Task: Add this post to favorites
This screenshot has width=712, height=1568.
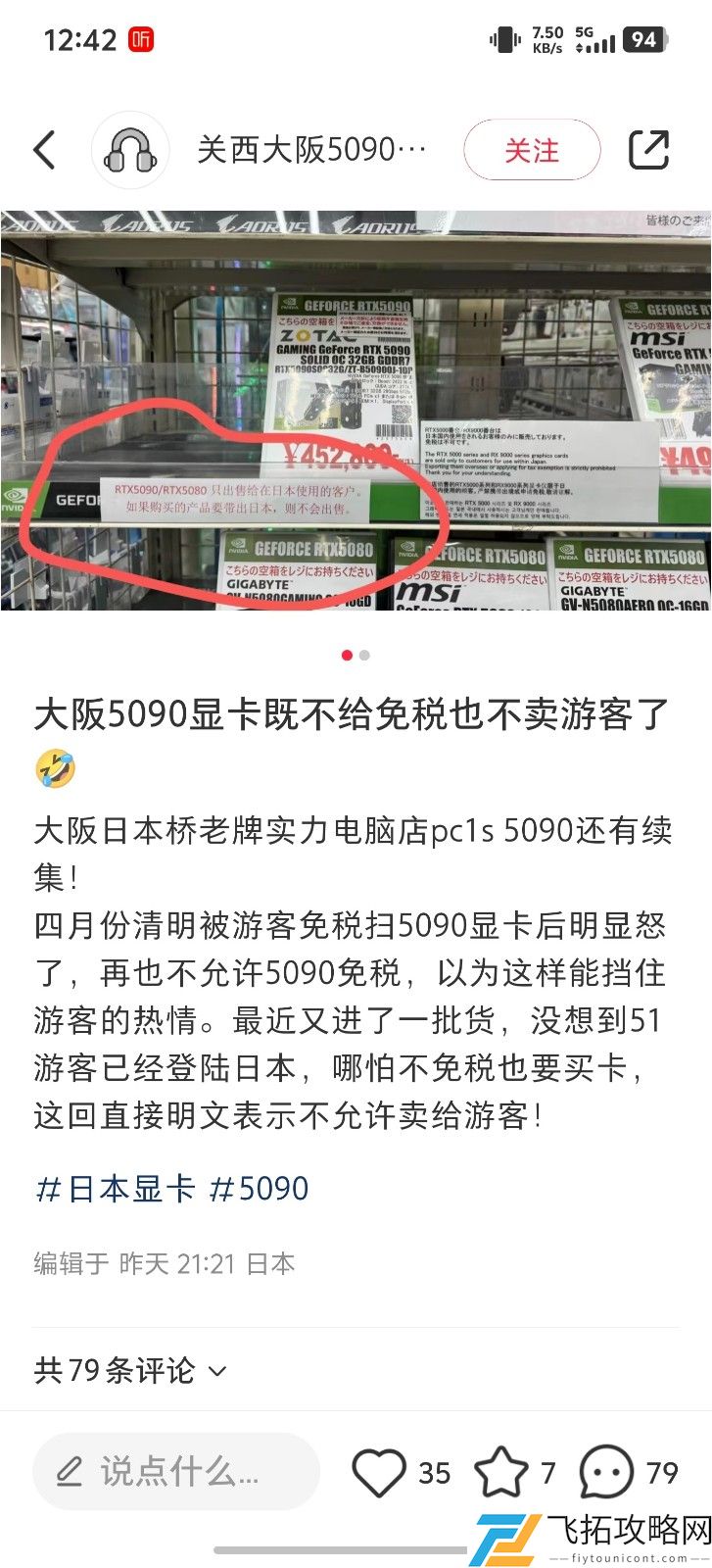Action: point(501,1472)
